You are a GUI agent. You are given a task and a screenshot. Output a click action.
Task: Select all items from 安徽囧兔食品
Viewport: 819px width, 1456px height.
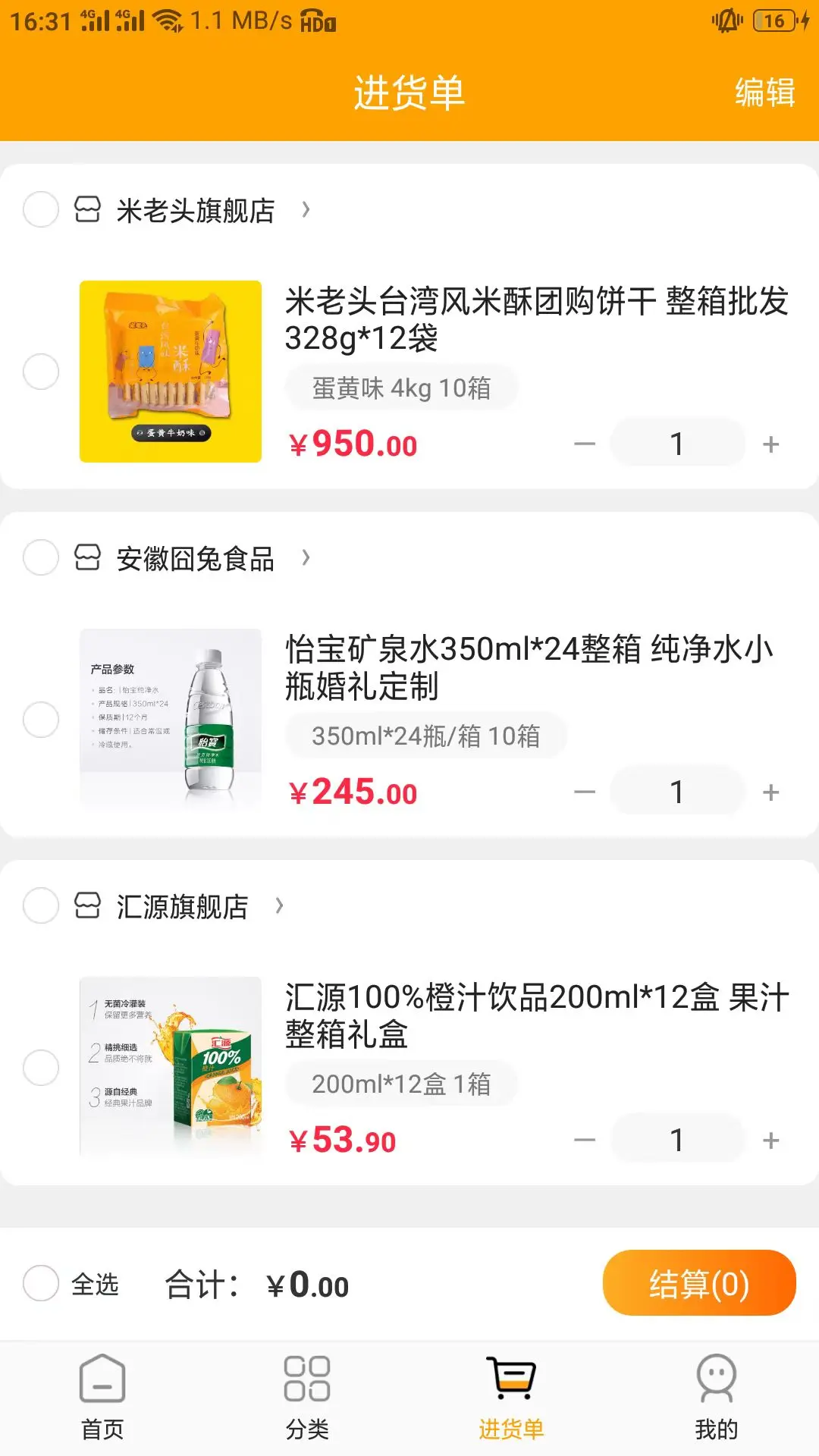point(41,557)
